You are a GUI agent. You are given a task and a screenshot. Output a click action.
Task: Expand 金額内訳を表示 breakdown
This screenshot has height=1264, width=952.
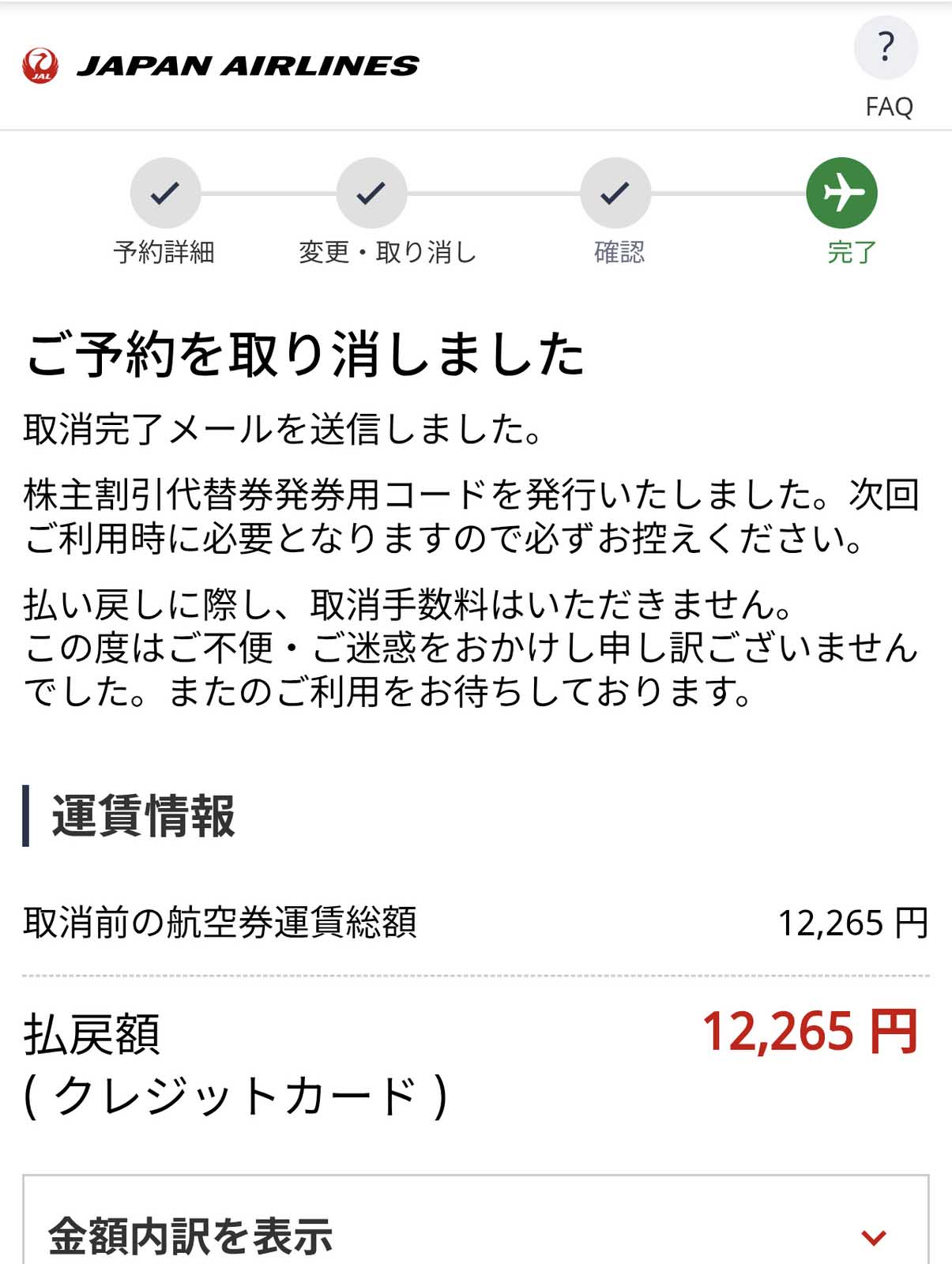(476, 1235)
